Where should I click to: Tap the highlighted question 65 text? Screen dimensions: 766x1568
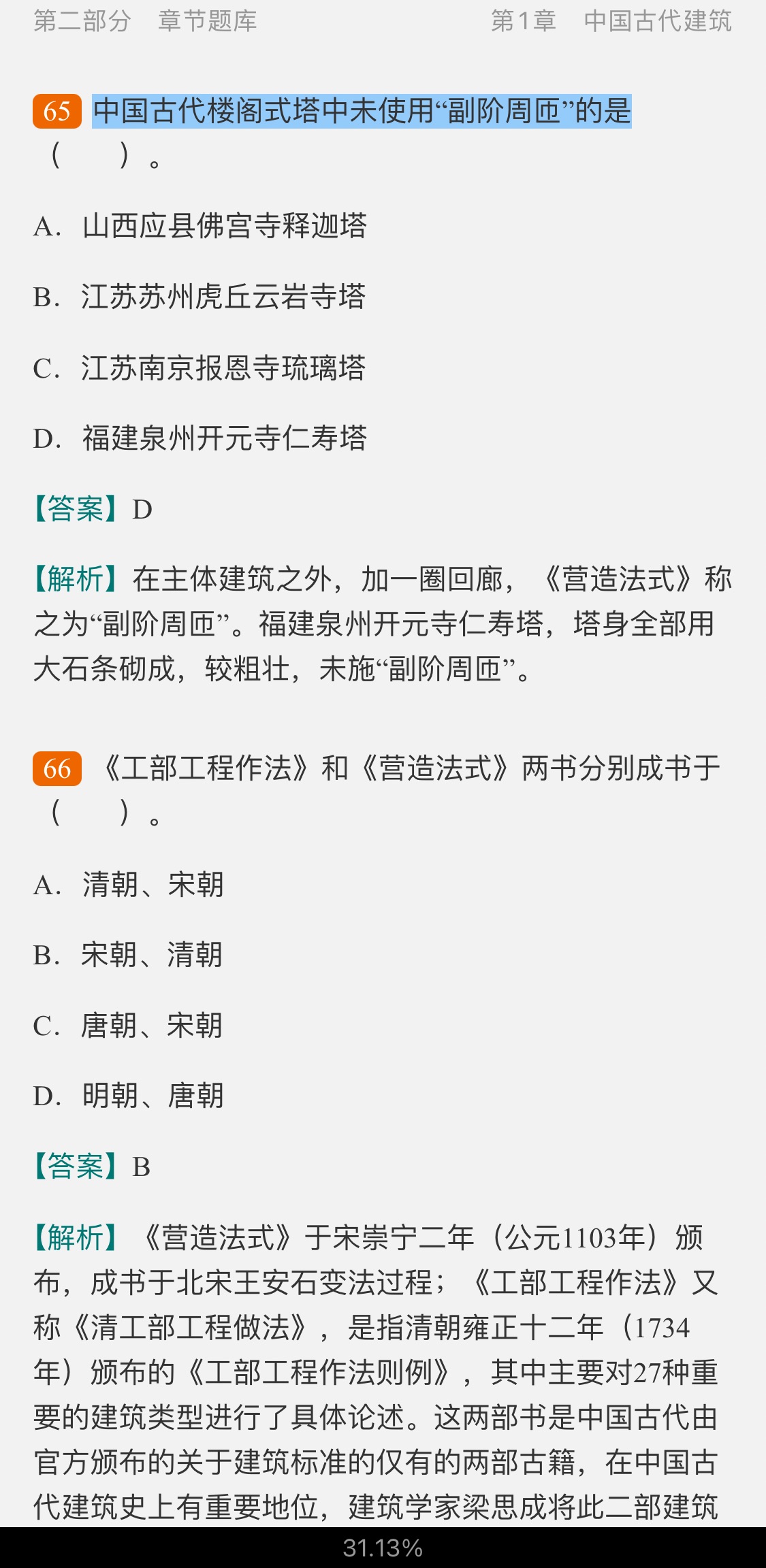(362, 111)
